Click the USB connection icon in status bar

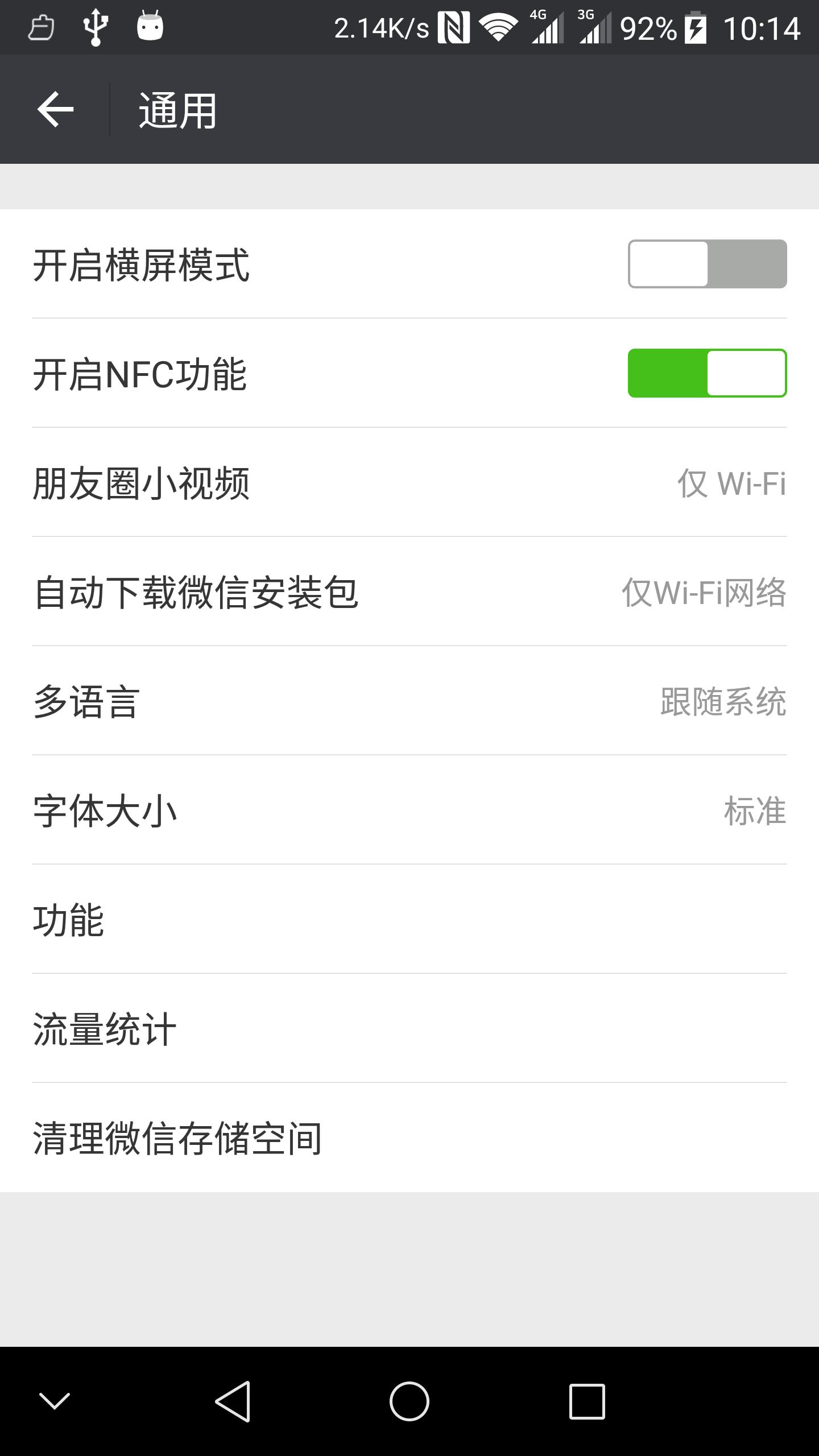point(95,26)
